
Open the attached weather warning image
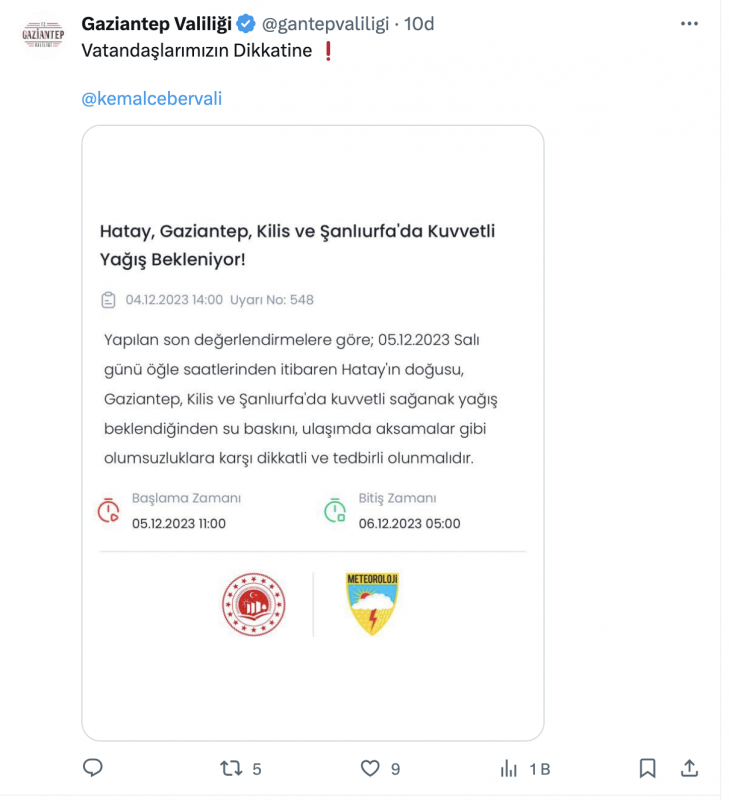pyautogui.click(x=312, y=432)
